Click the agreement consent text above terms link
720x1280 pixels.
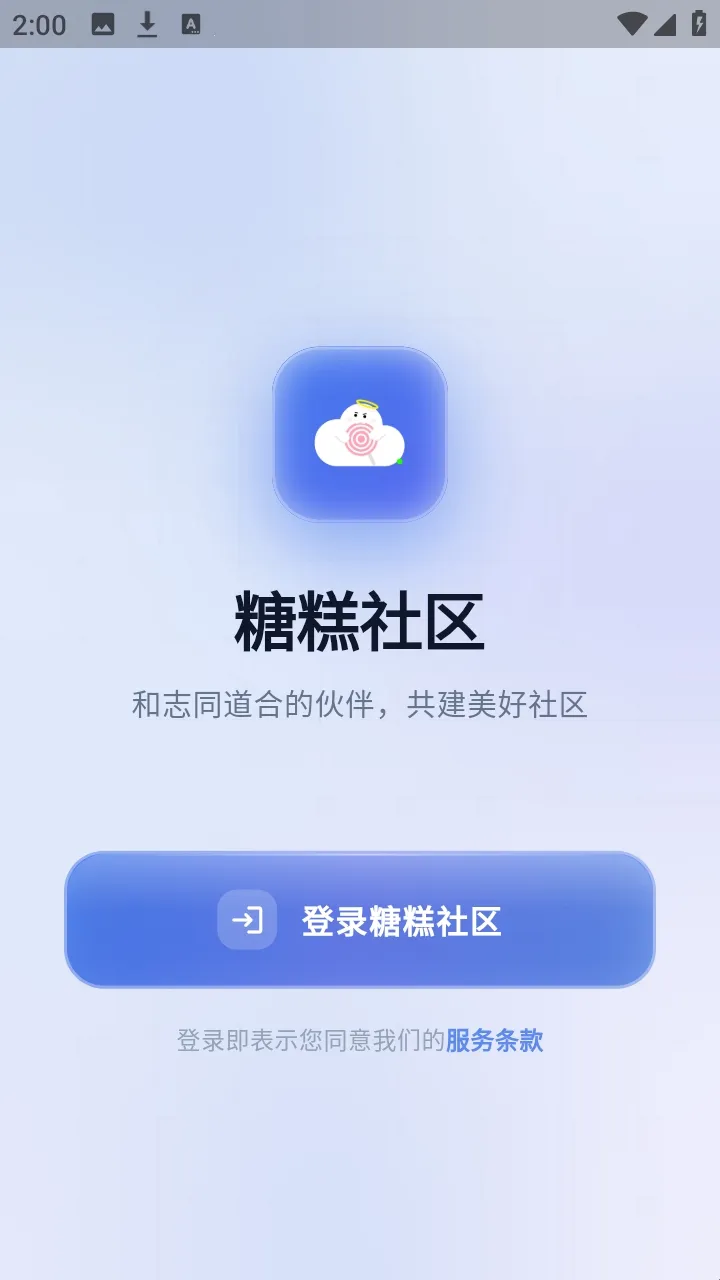click(x=308, y=1041)
